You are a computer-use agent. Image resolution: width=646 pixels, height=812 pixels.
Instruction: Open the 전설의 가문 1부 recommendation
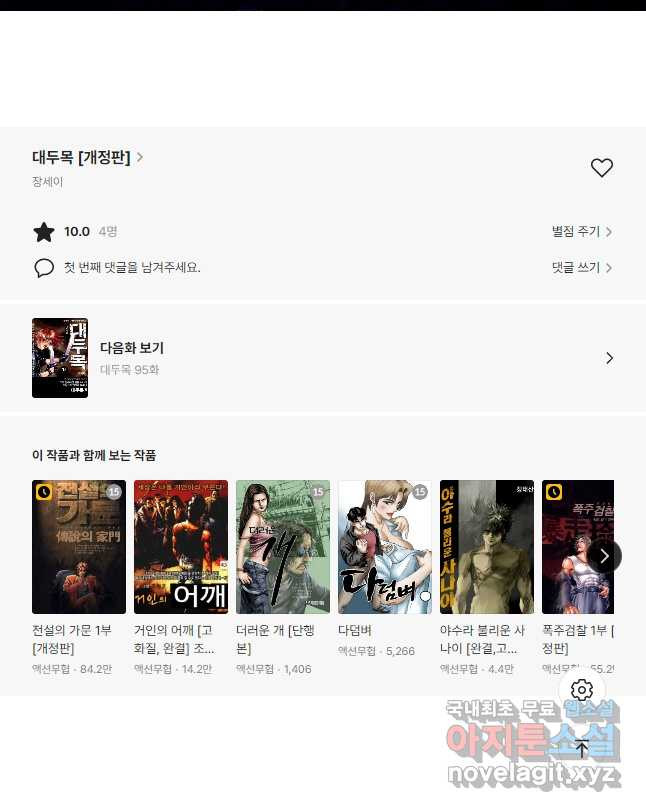79,547
